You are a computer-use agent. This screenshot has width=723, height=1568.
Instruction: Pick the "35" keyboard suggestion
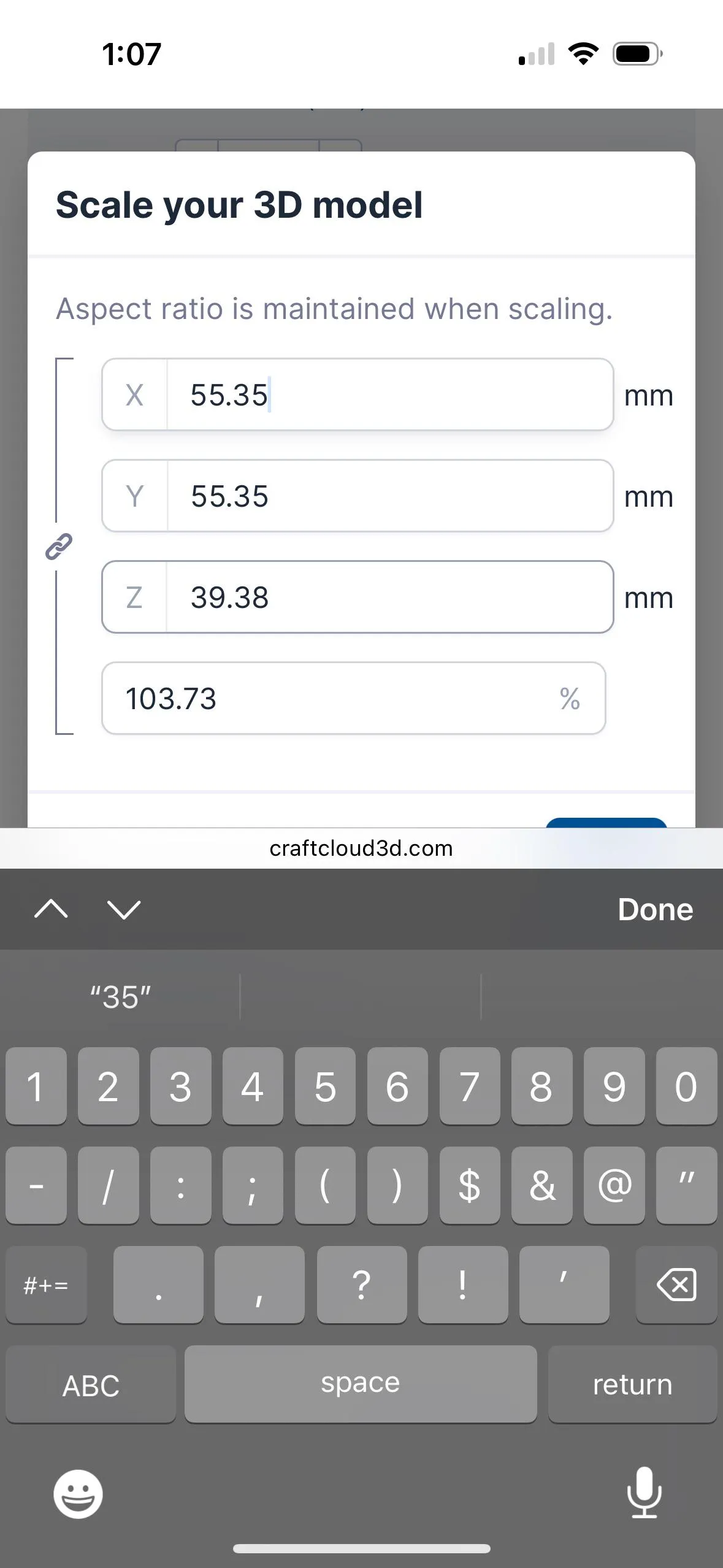[120, 997]
